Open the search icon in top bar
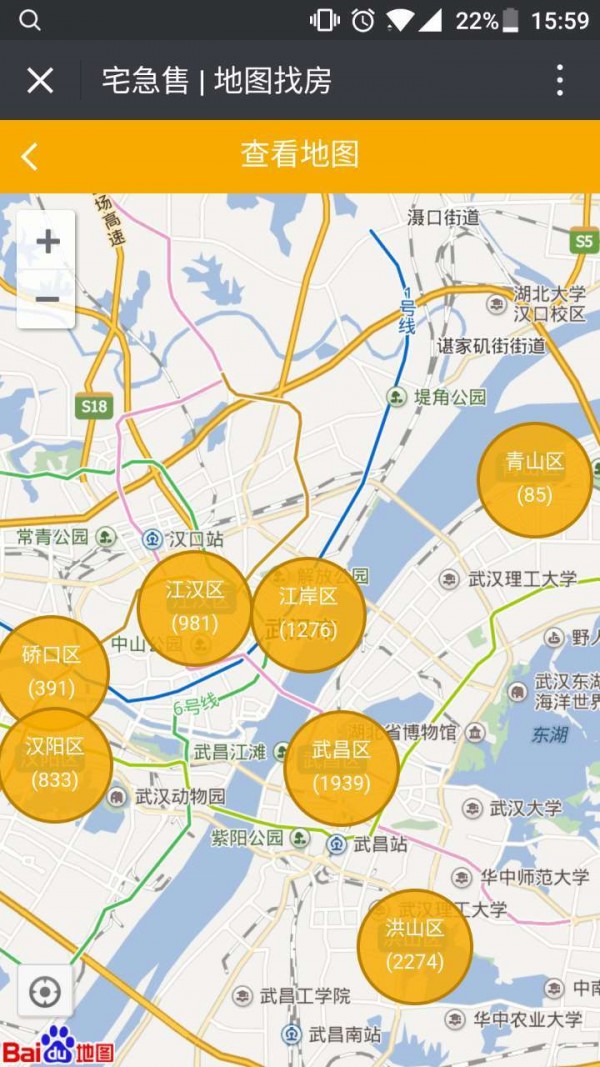The width and height of the screenshot is (600, 1067). click(x=30, y=20)
